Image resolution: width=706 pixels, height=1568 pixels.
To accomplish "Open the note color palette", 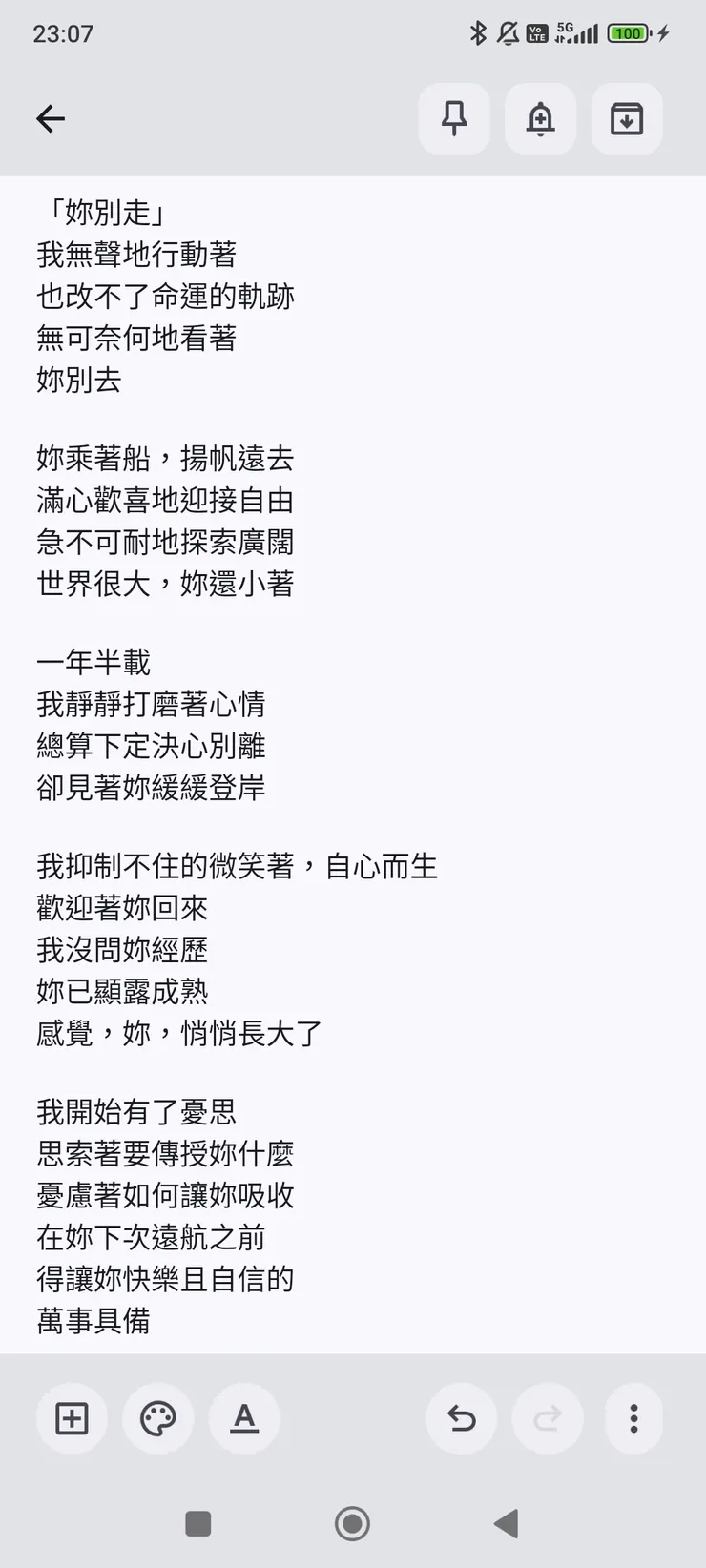I will coord(158,1418).
